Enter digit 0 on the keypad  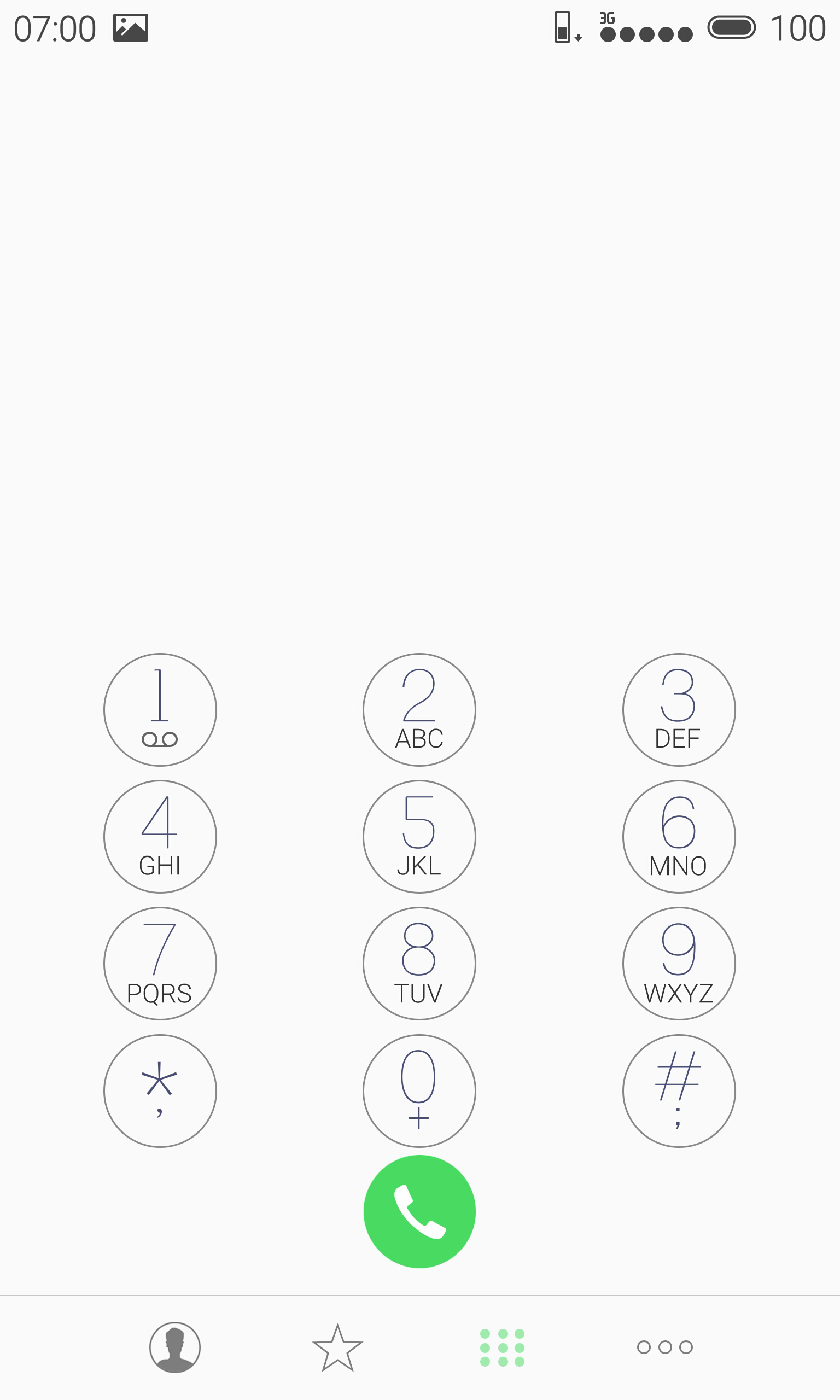click(x=419, y=1091)
